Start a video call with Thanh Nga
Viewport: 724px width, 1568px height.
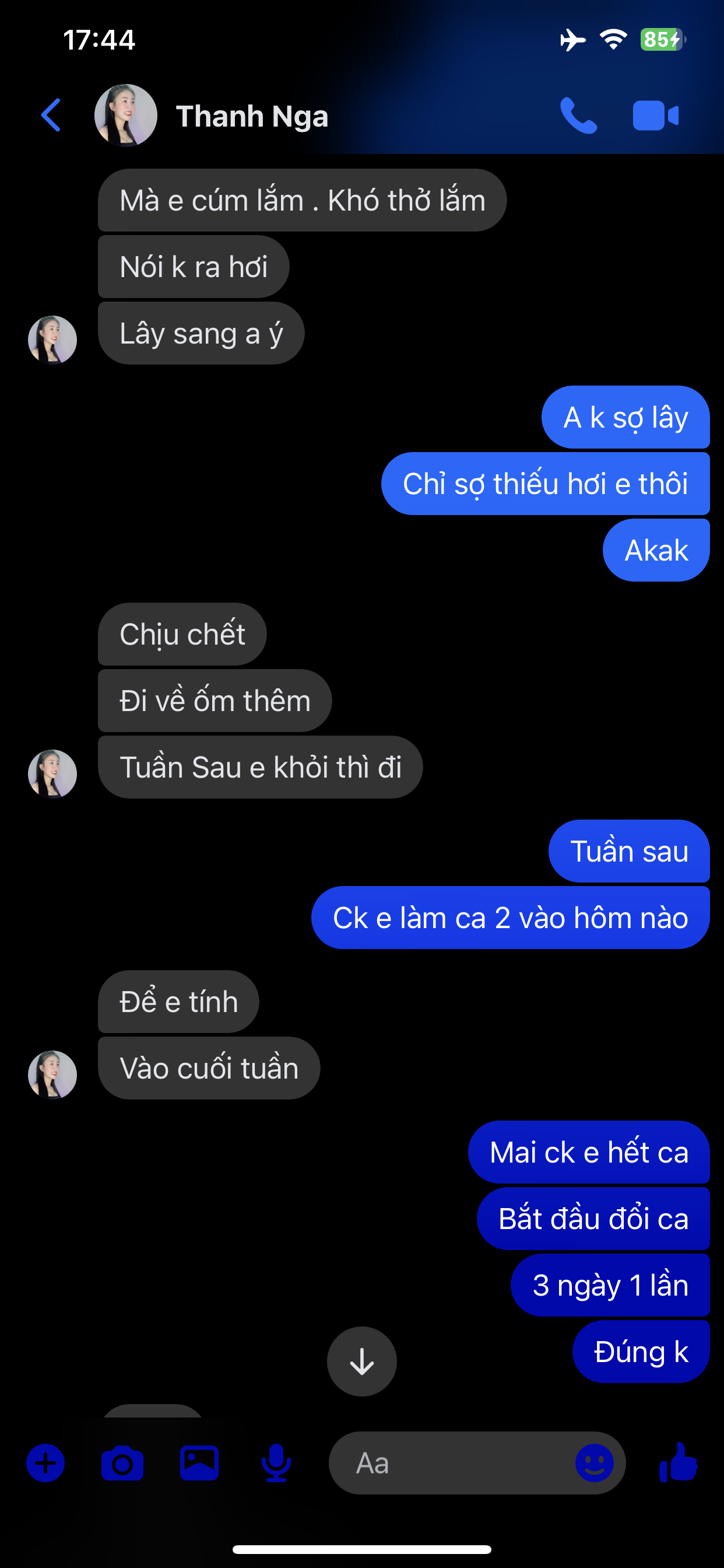point(655,115)
